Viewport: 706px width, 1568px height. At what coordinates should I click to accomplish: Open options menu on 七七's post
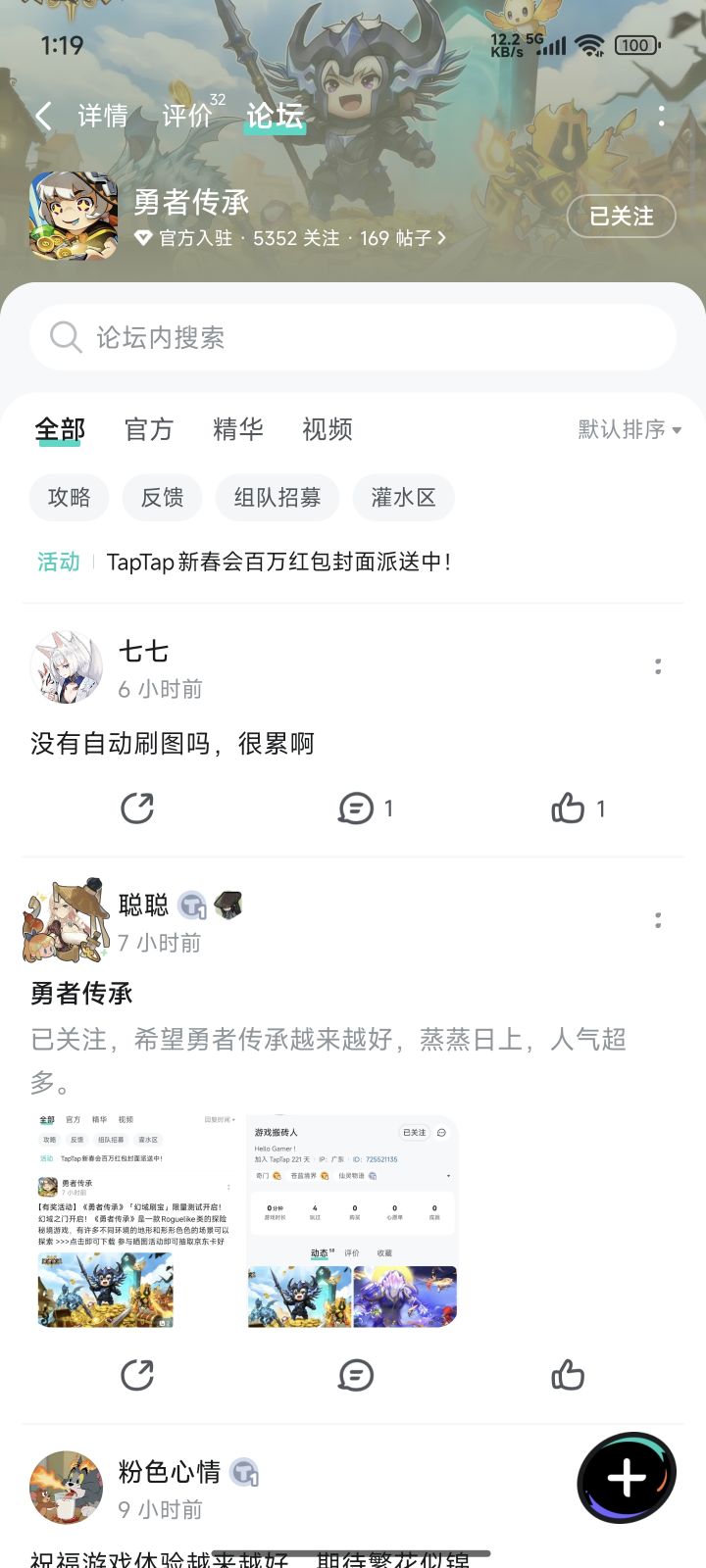tap(659, 665)
